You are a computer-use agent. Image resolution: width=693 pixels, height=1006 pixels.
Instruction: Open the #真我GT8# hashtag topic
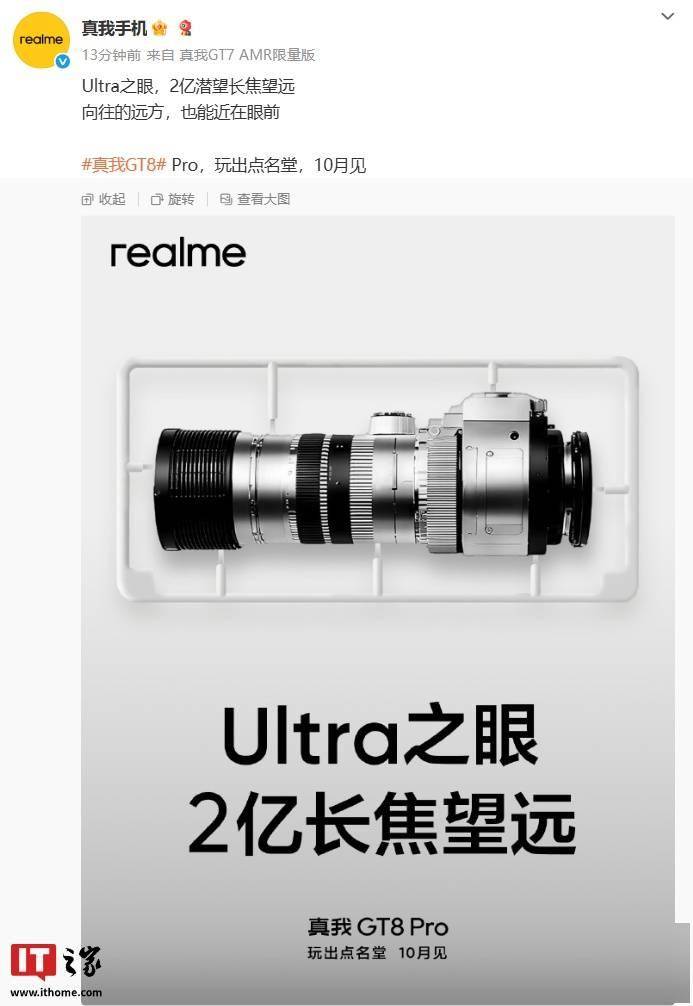click(x=123, y=165)
